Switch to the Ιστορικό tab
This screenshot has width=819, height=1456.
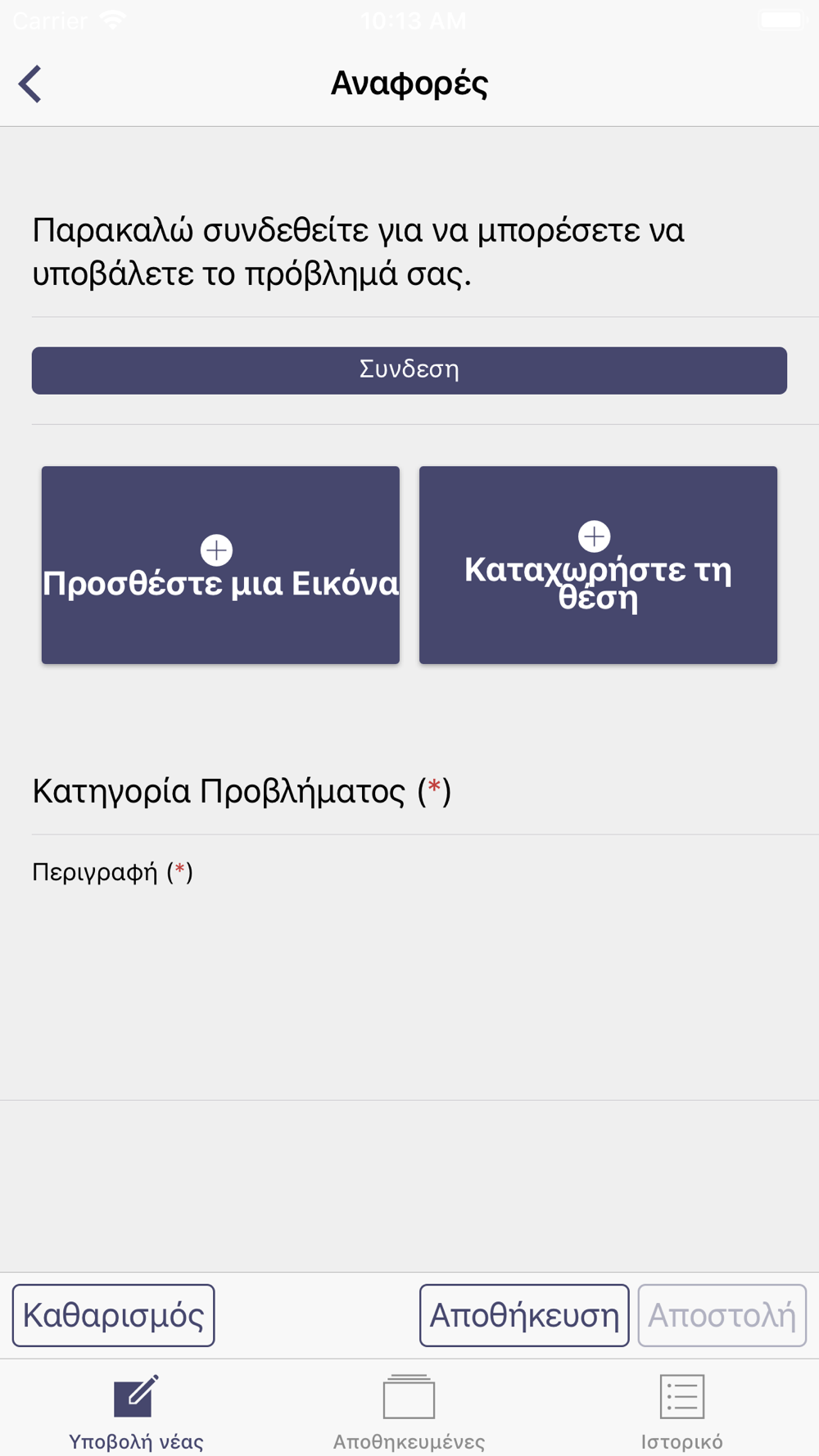pos(681,1413)
